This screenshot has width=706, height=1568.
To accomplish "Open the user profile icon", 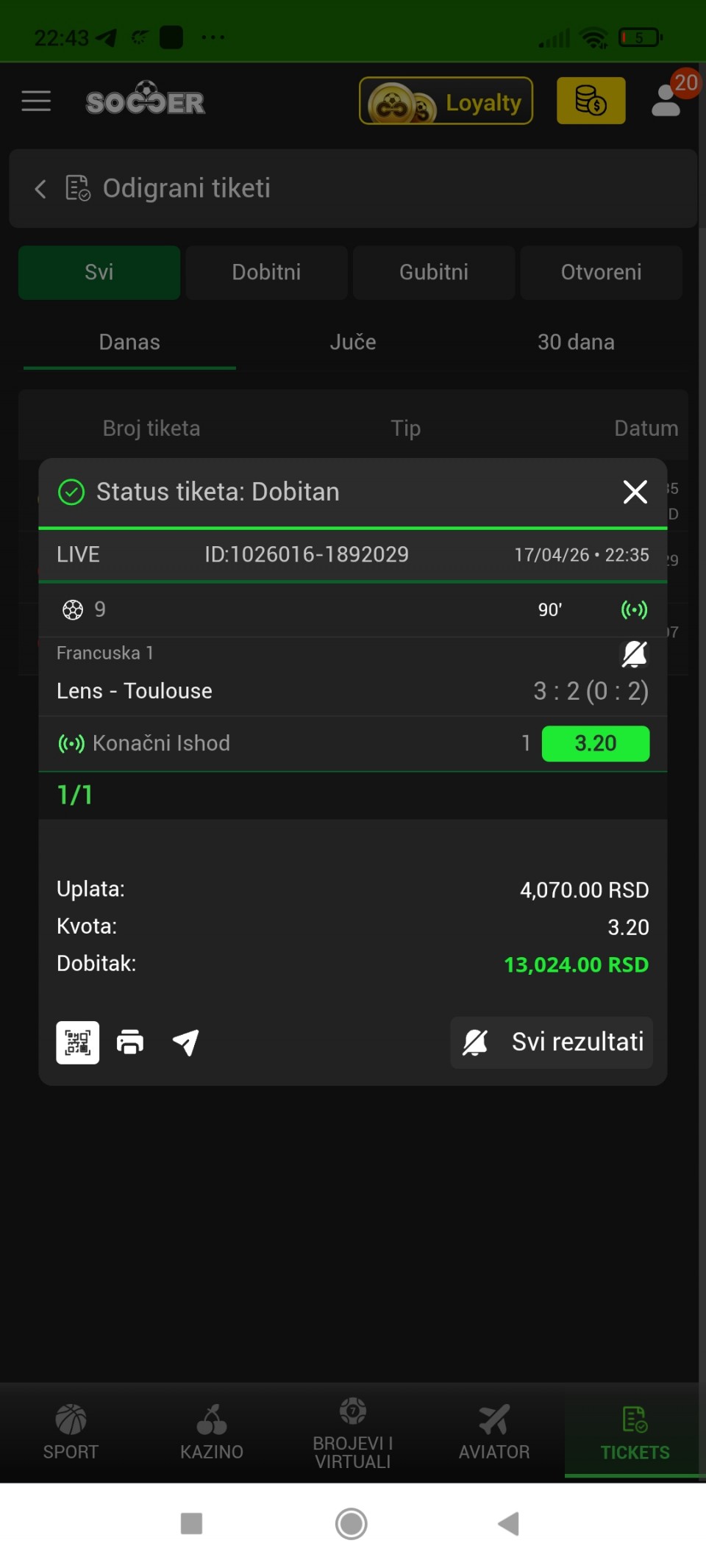I will click(666, 101).
